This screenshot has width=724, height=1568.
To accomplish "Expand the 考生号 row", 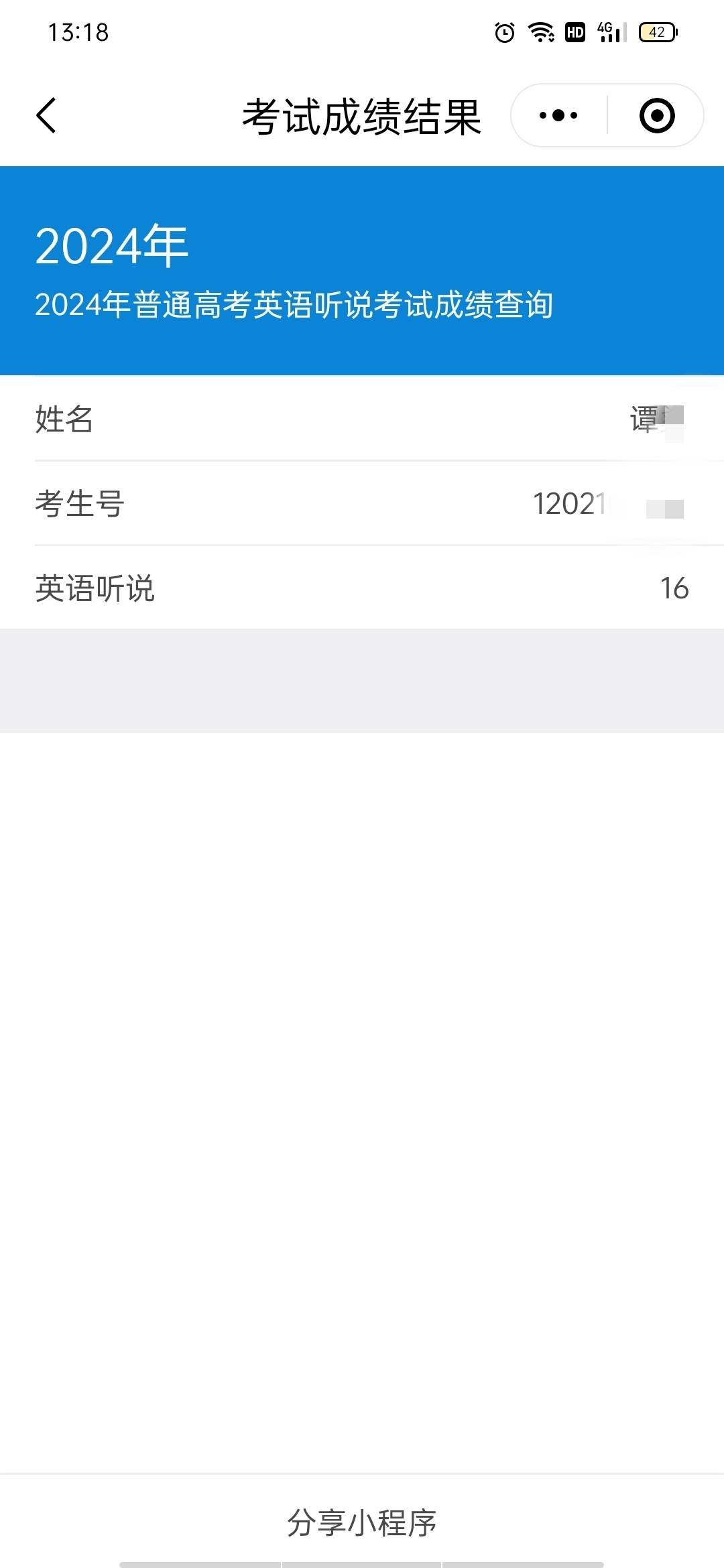I will point(362,504).
